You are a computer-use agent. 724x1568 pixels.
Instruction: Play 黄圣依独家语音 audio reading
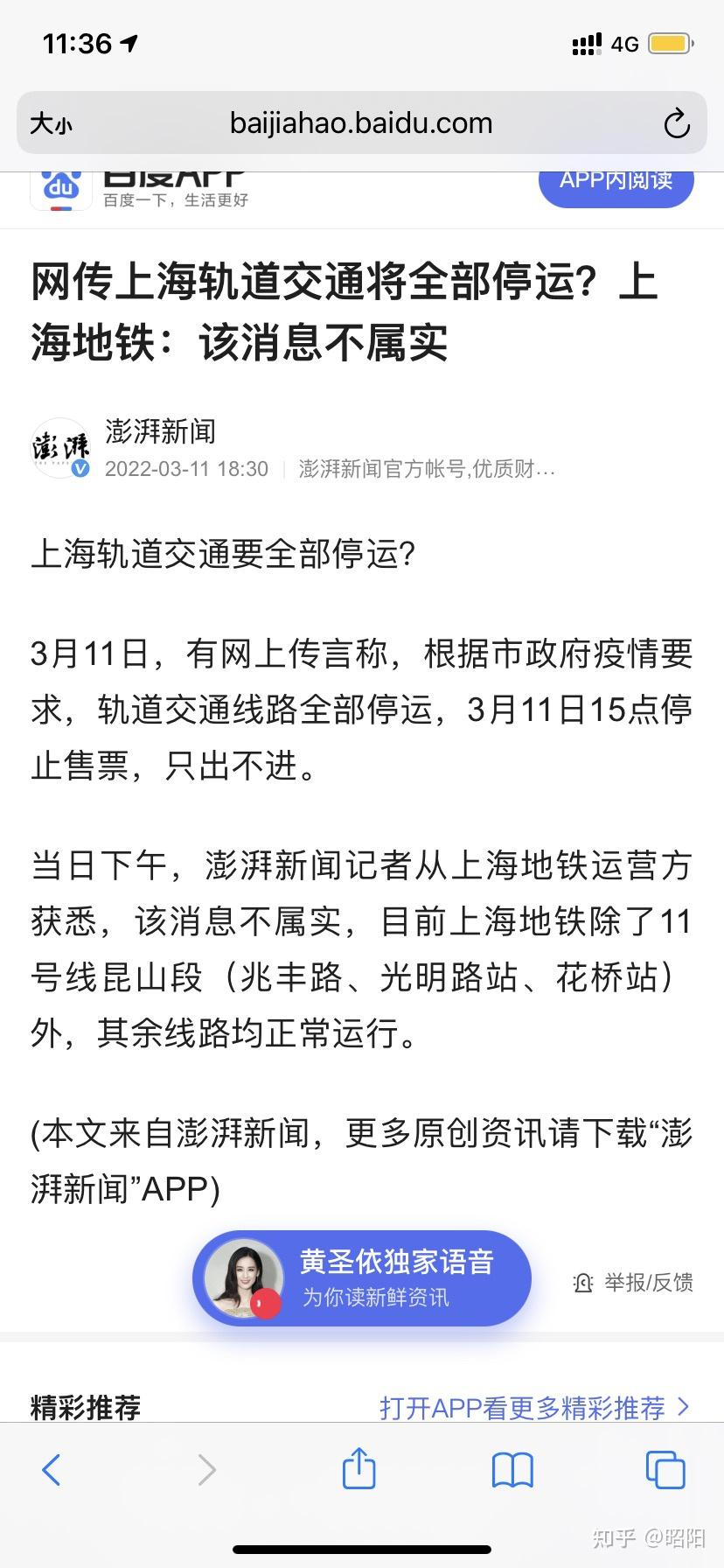coord(362,1278)
